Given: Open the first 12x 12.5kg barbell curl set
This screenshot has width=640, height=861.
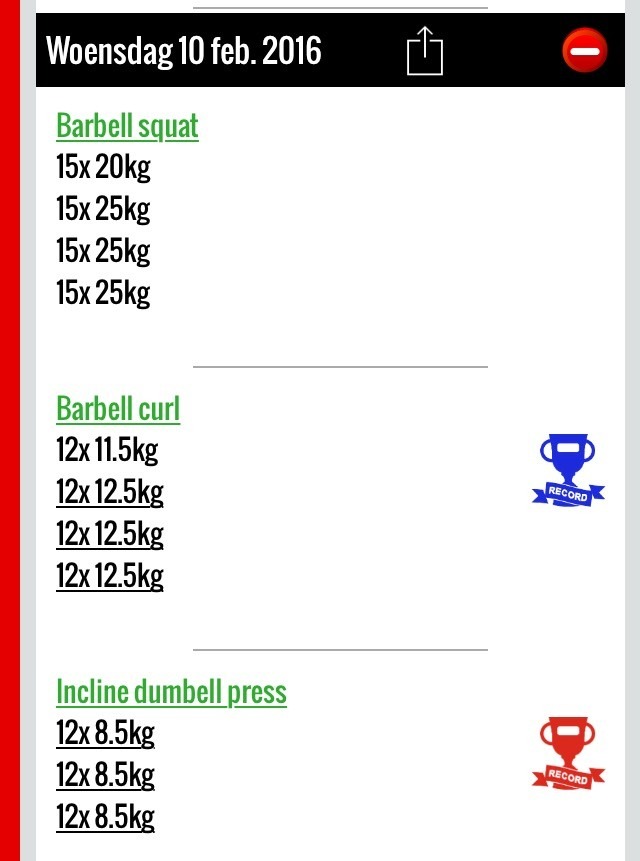Looking at the screenshot, I should (x=109, y=492).
